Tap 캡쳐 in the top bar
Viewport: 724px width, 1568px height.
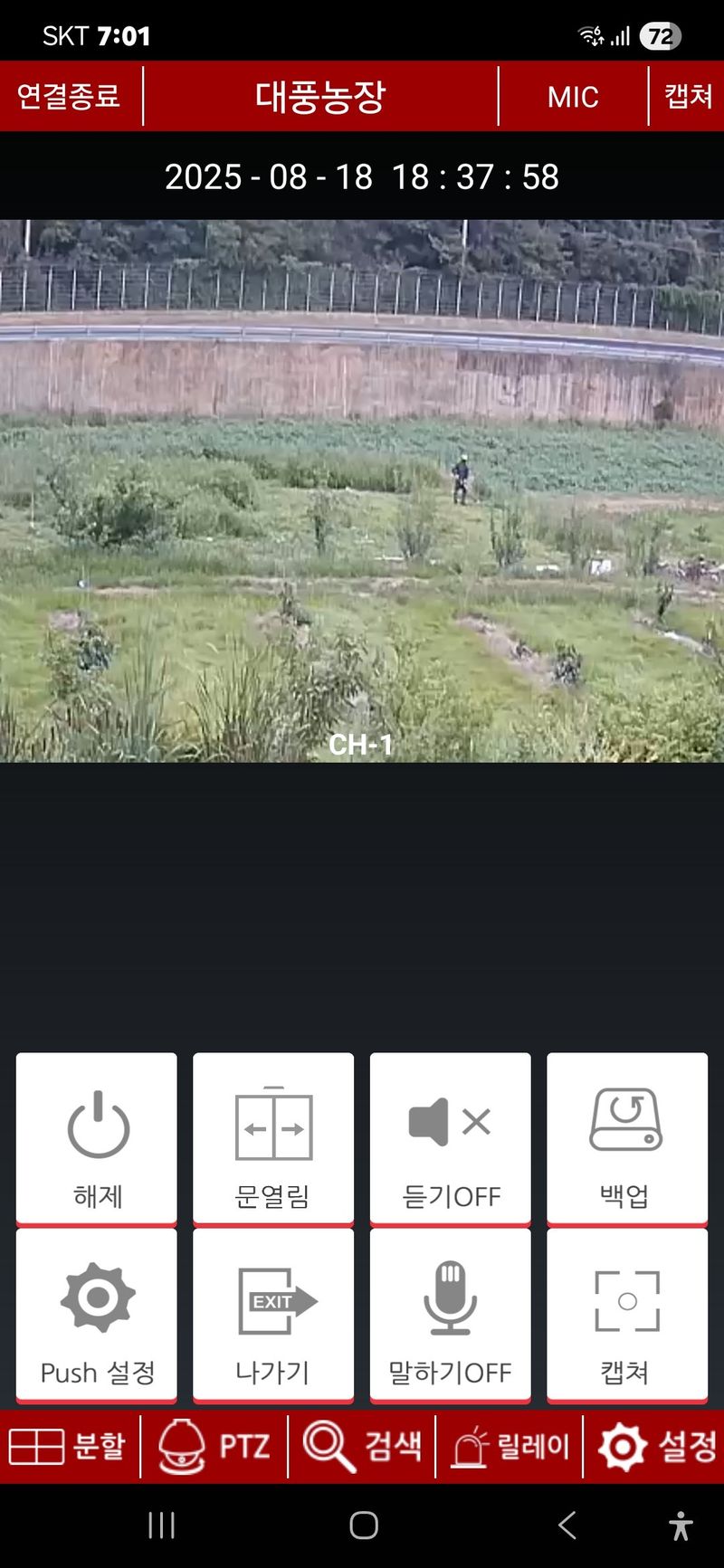[688, 96]
